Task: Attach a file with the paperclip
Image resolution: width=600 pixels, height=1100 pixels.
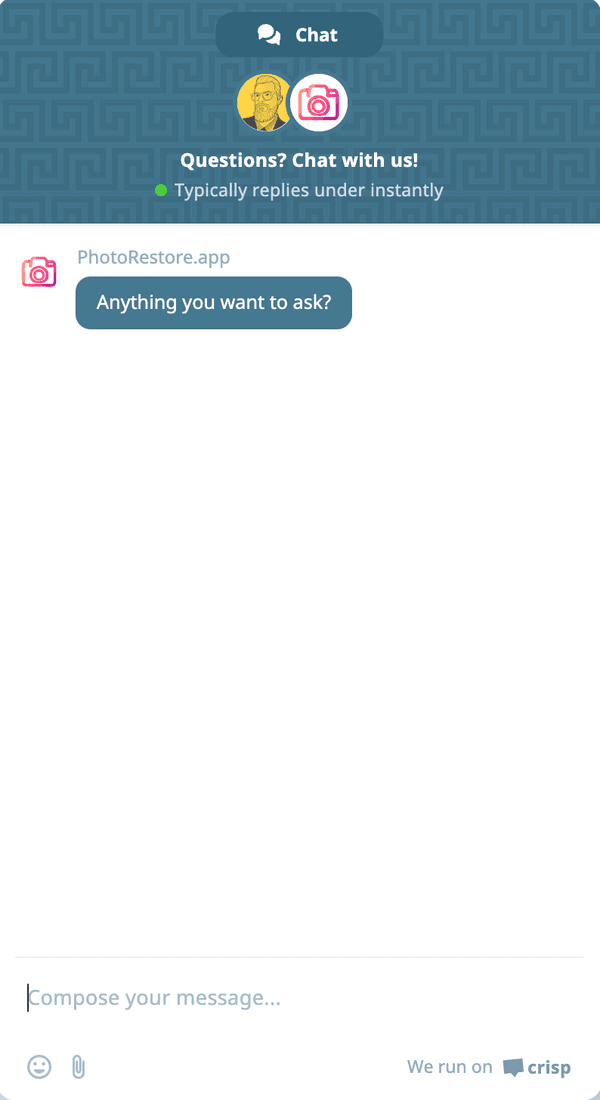Action: click(x=78, y=1067)
